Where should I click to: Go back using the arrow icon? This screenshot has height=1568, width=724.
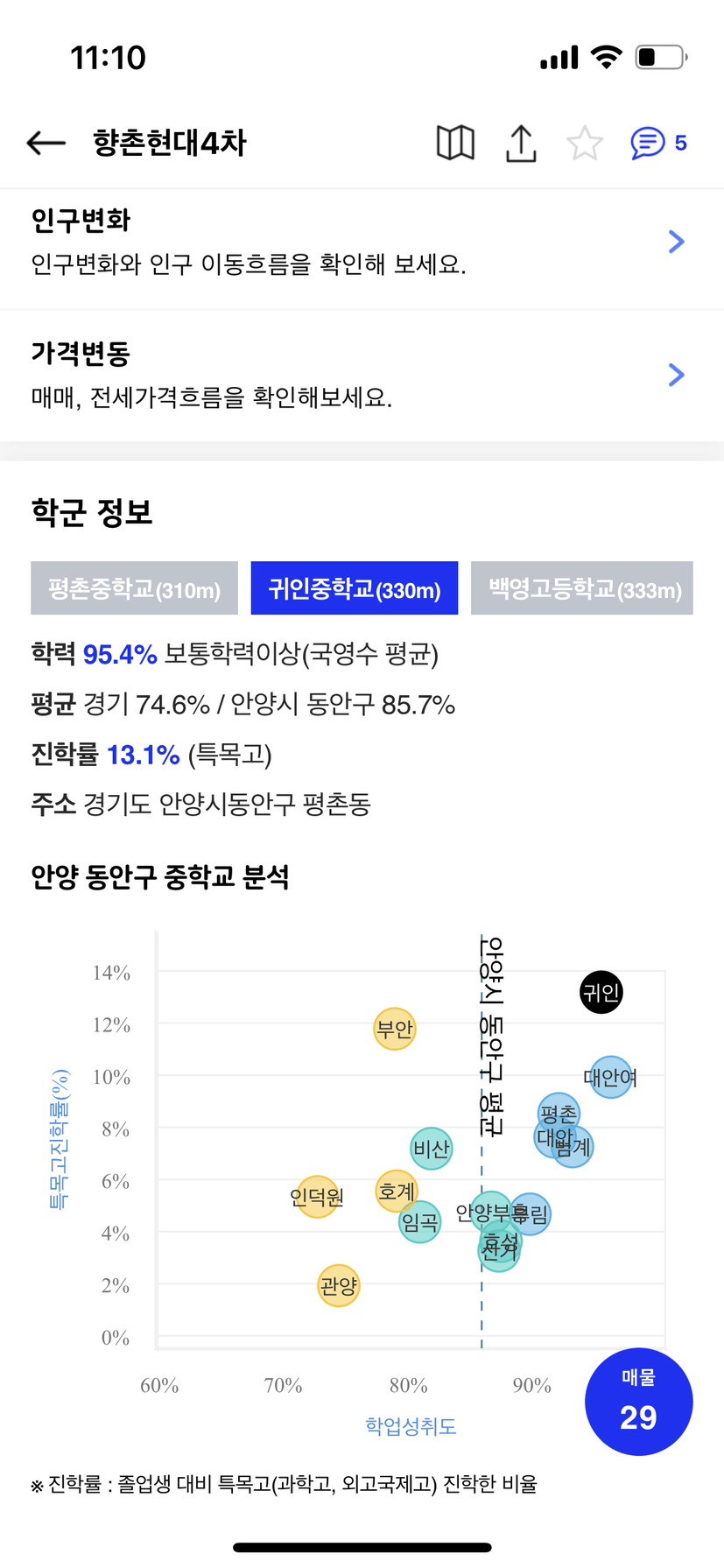click(x=46, y=143)
